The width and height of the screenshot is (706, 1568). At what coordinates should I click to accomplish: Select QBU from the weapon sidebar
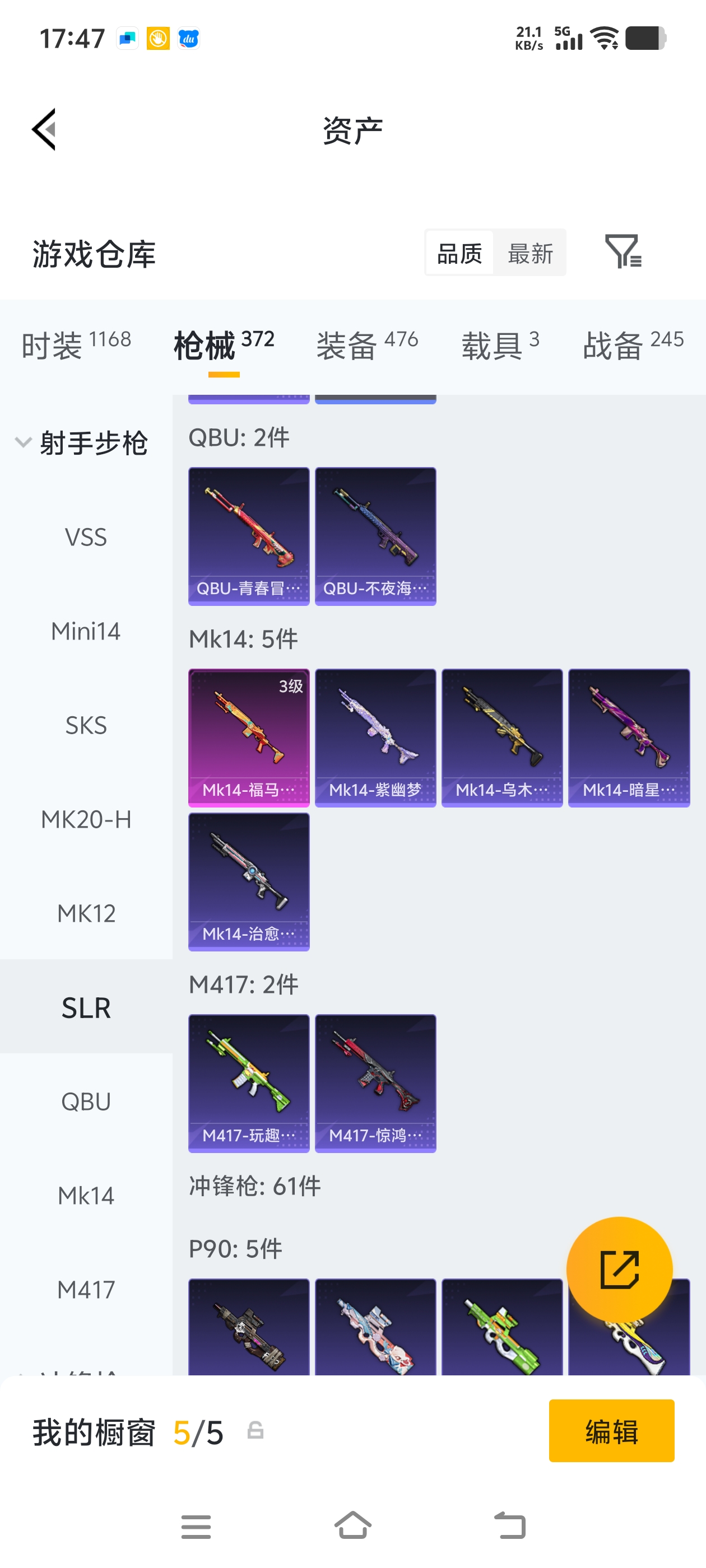[85, 1101]
